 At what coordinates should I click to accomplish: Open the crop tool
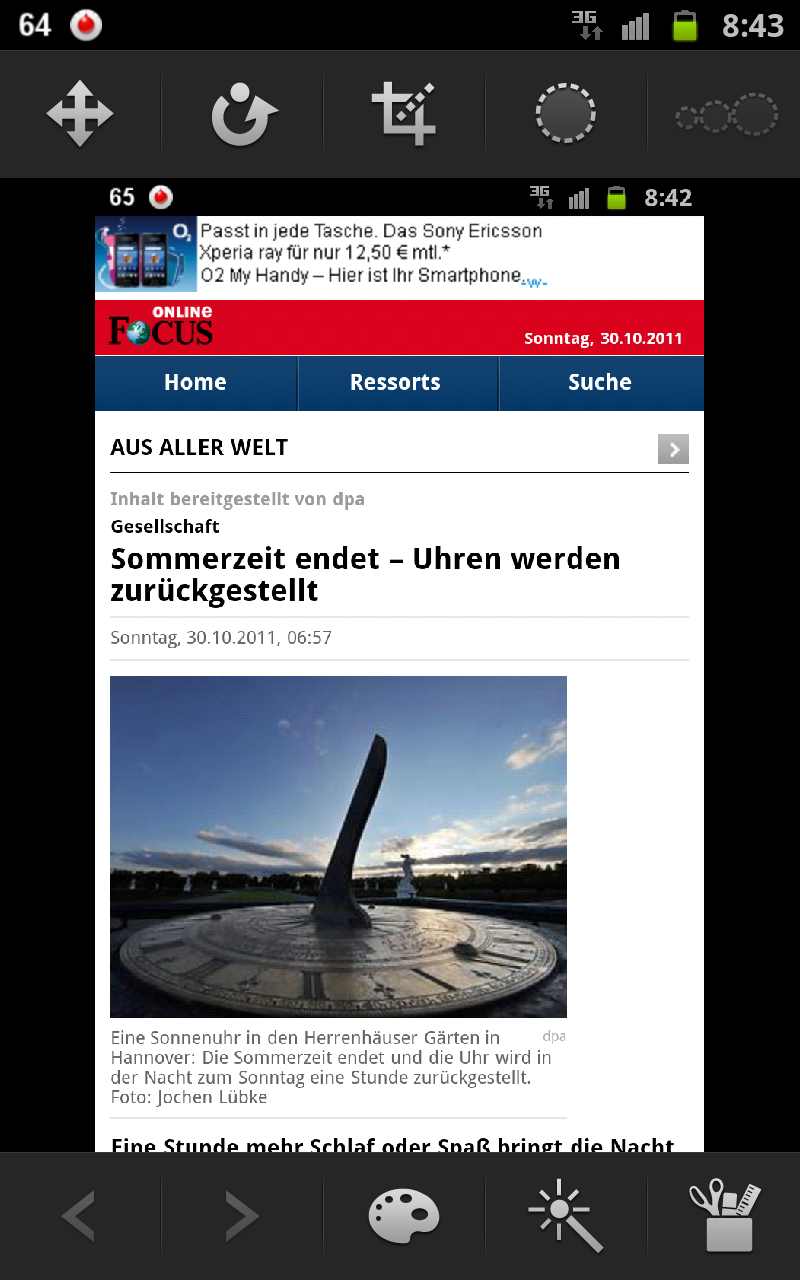click(x=404, y=114)
